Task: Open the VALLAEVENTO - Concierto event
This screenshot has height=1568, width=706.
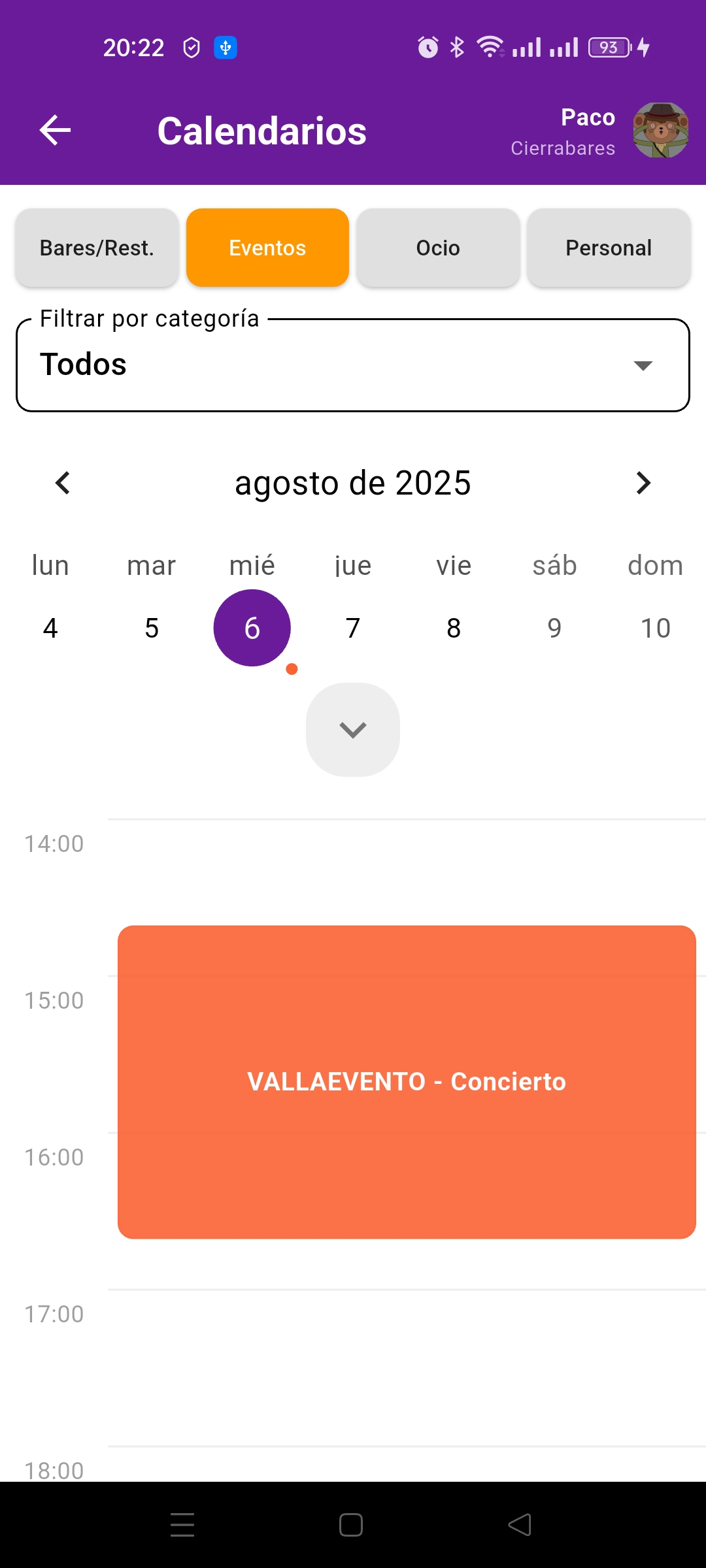Action: (x=405, y=1081)
